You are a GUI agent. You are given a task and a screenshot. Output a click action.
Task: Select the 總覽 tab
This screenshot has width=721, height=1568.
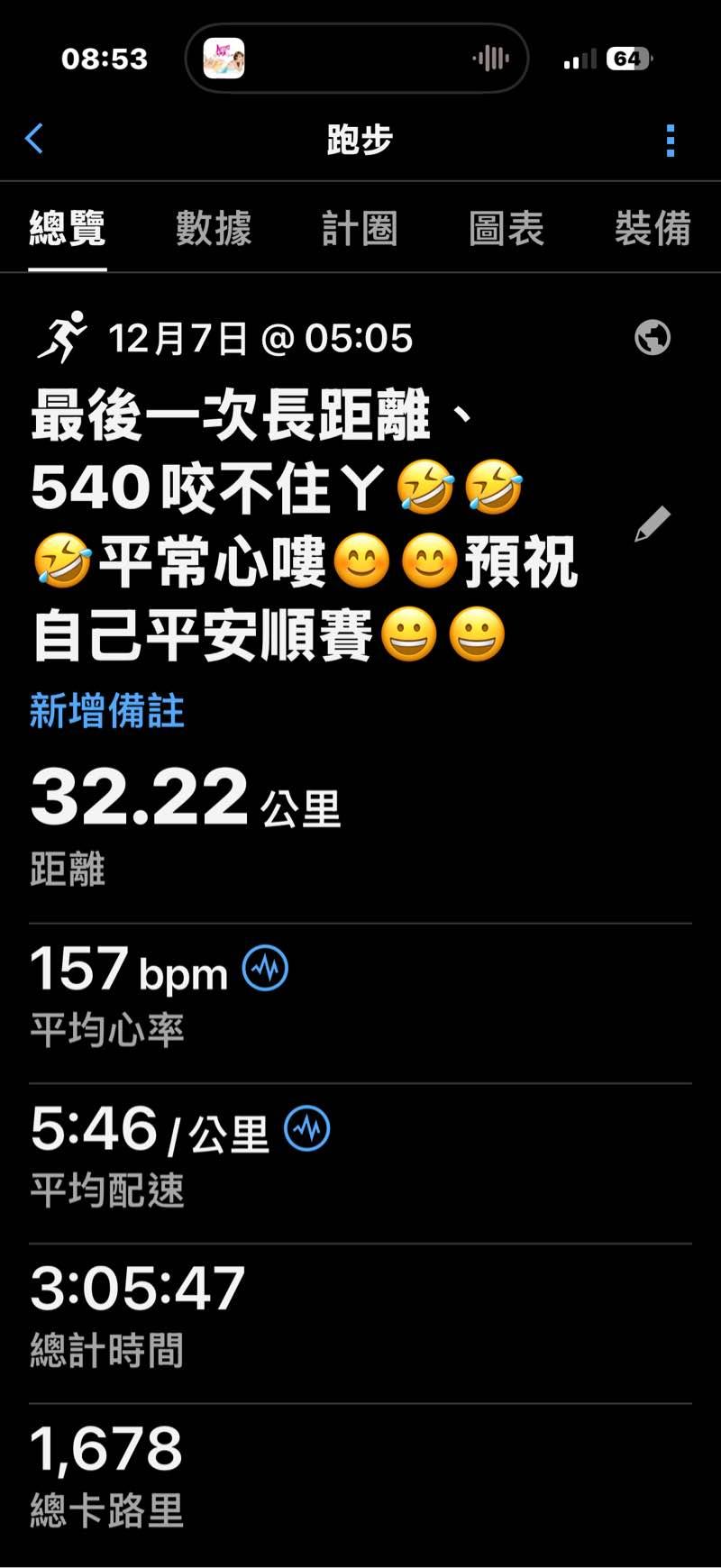(68, 228)
